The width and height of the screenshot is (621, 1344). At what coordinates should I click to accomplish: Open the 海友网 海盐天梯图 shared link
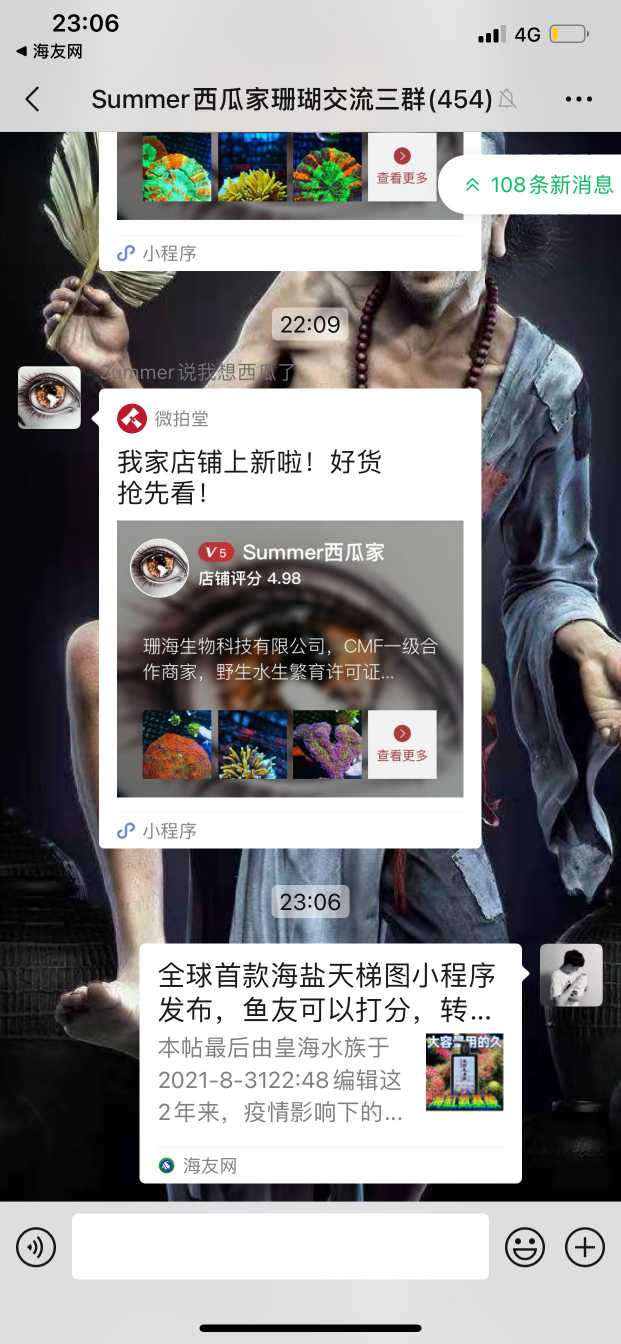point(330,1060)
